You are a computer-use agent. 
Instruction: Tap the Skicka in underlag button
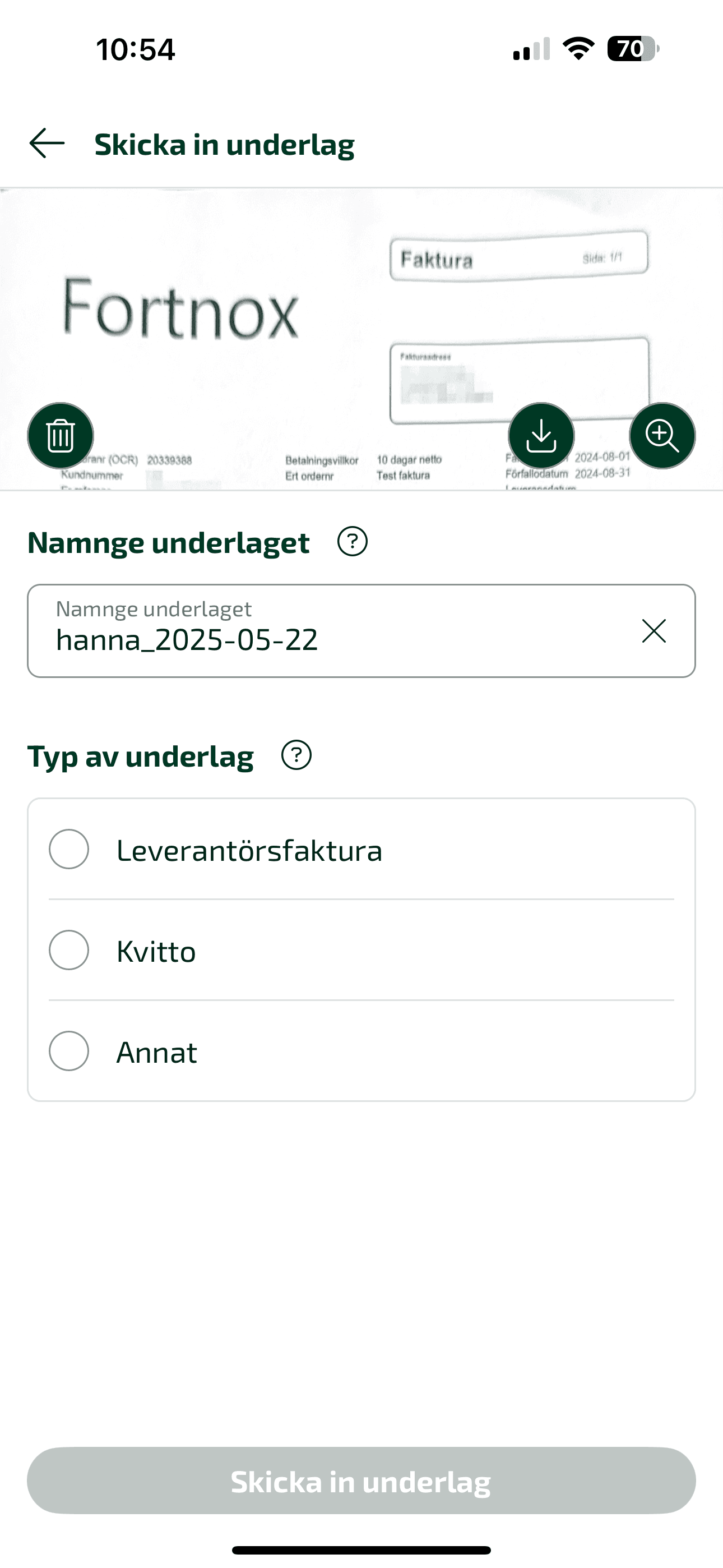tap(361, 1481)
